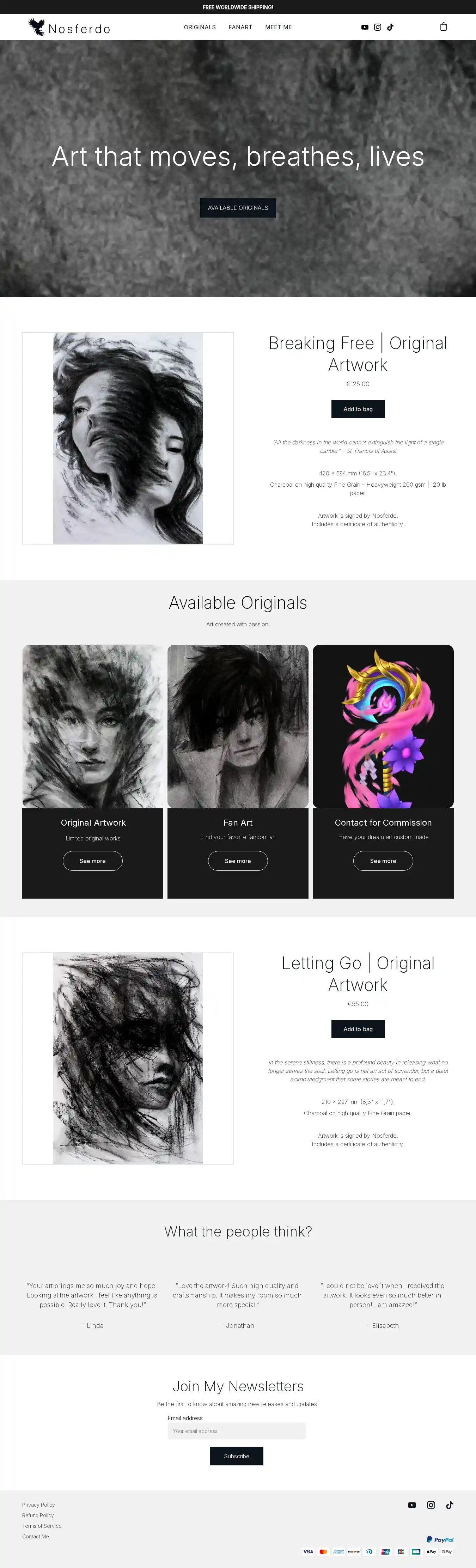See more under Original Artwork
476x1568 pixels.
coord(92,861)
